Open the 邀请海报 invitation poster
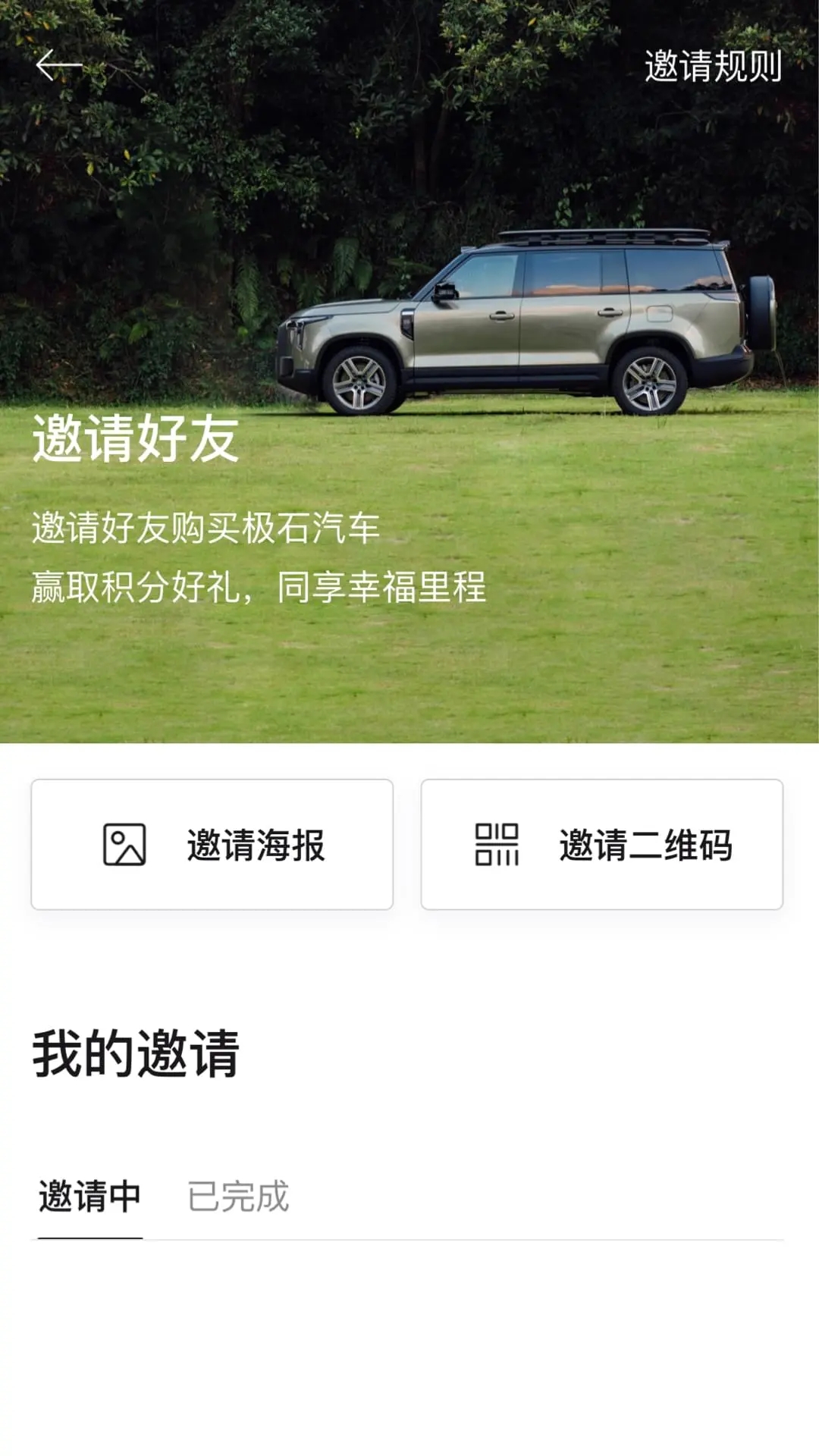This screenshot has height=1456, width=819. [212, 845]
